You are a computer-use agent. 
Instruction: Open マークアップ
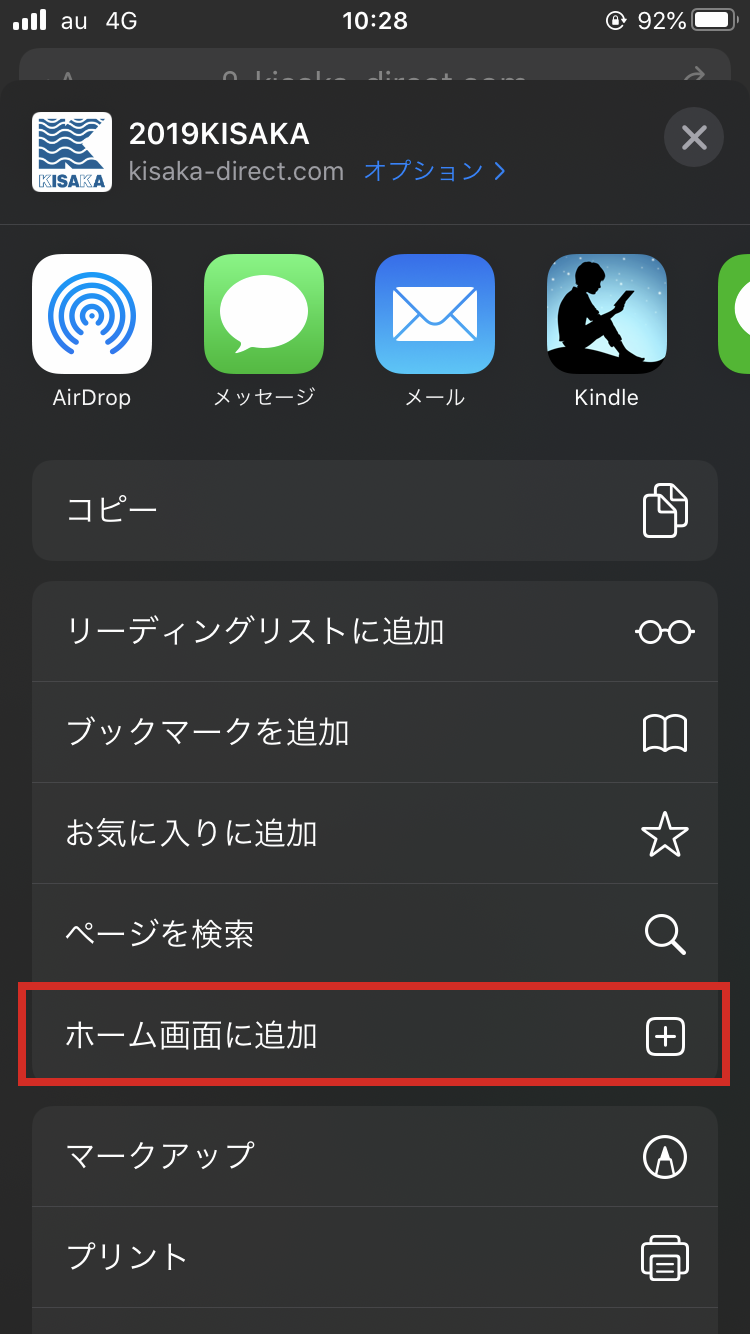[x=374, y=1157]
